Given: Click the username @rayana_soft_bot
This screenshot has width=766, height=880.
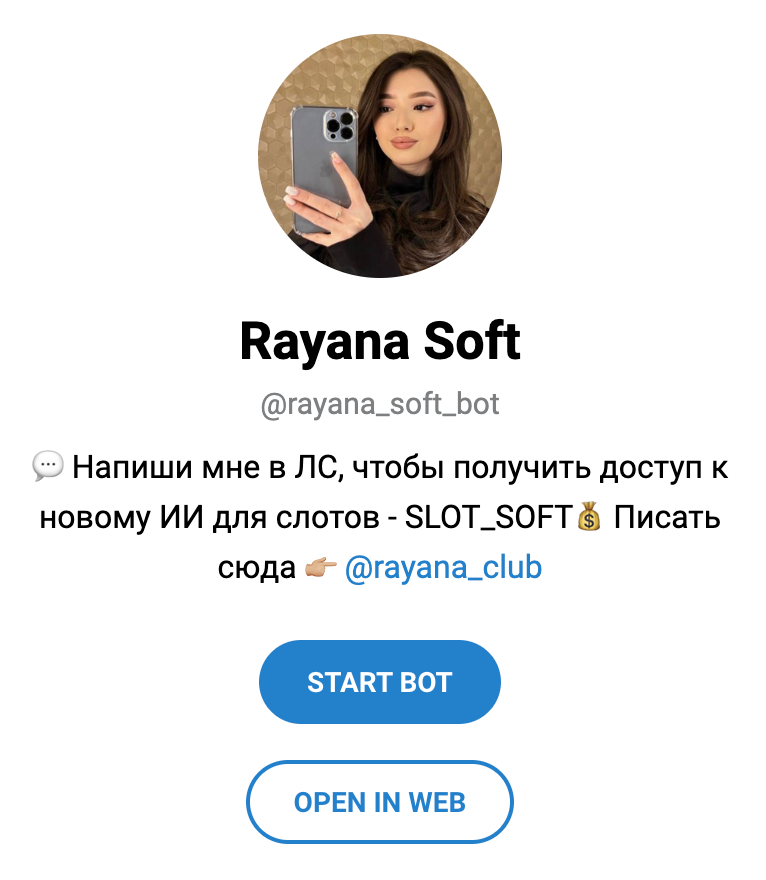Looking at the screenshot, I should pyautogui.click(x=383, y=405).
